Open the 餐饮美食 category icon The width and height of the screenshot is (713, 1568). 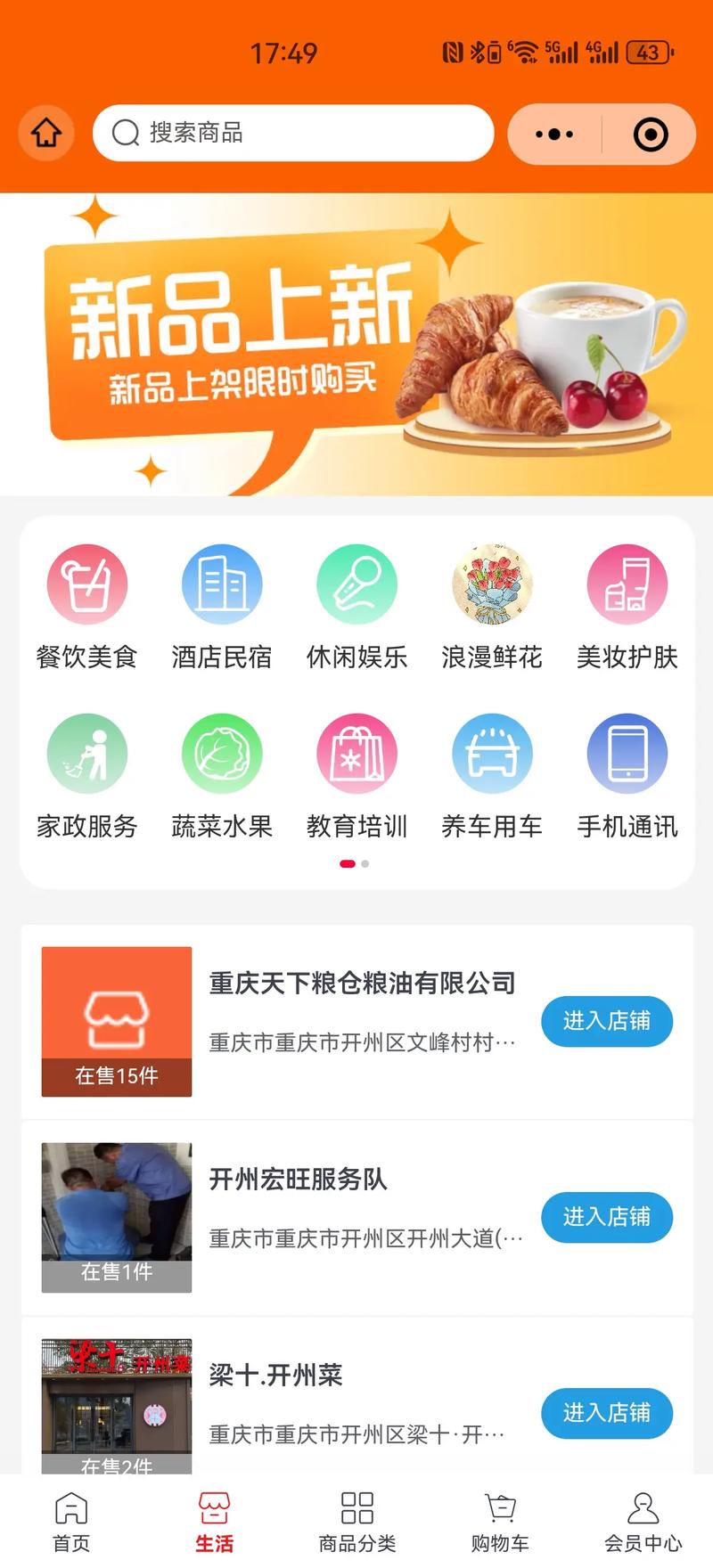(x=86, y=584)
